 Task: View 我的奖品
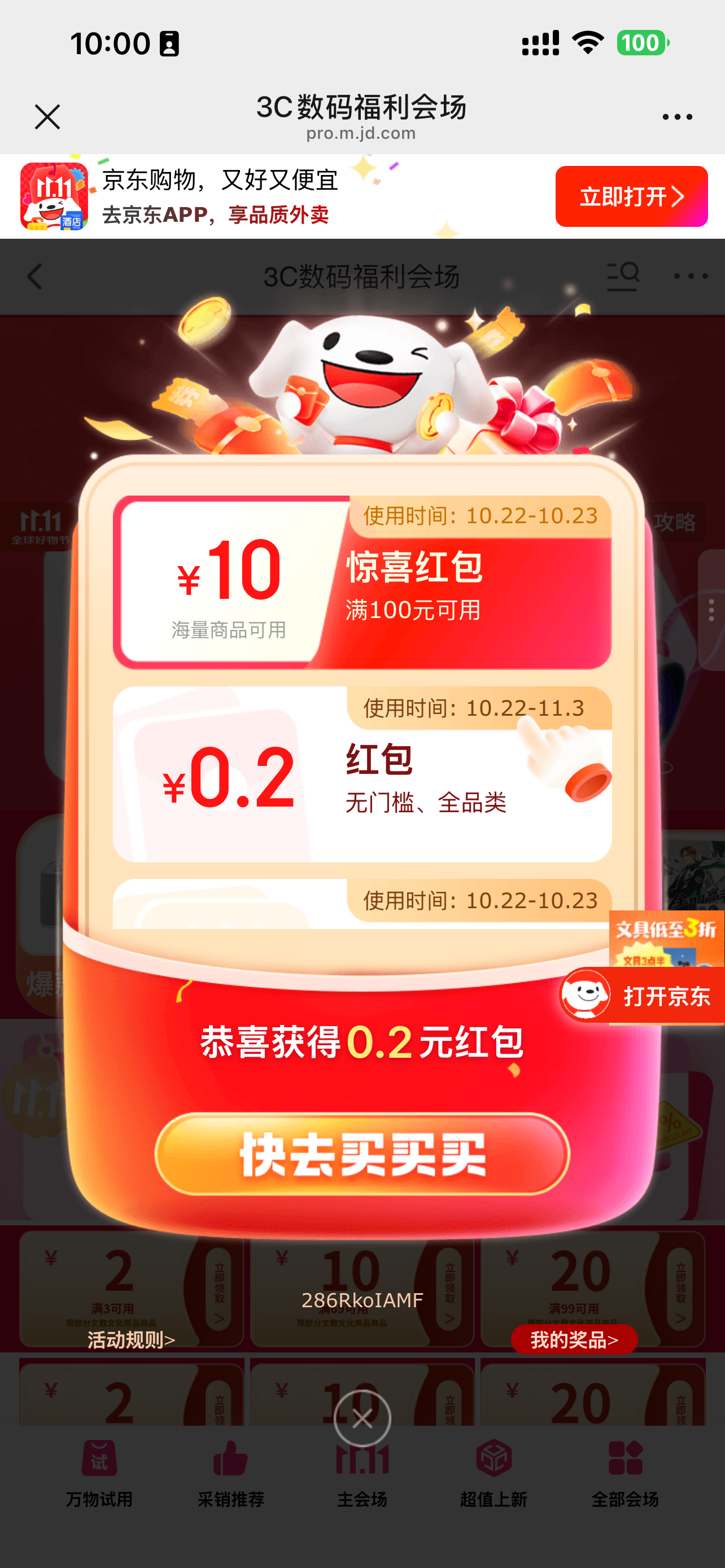574,1339
